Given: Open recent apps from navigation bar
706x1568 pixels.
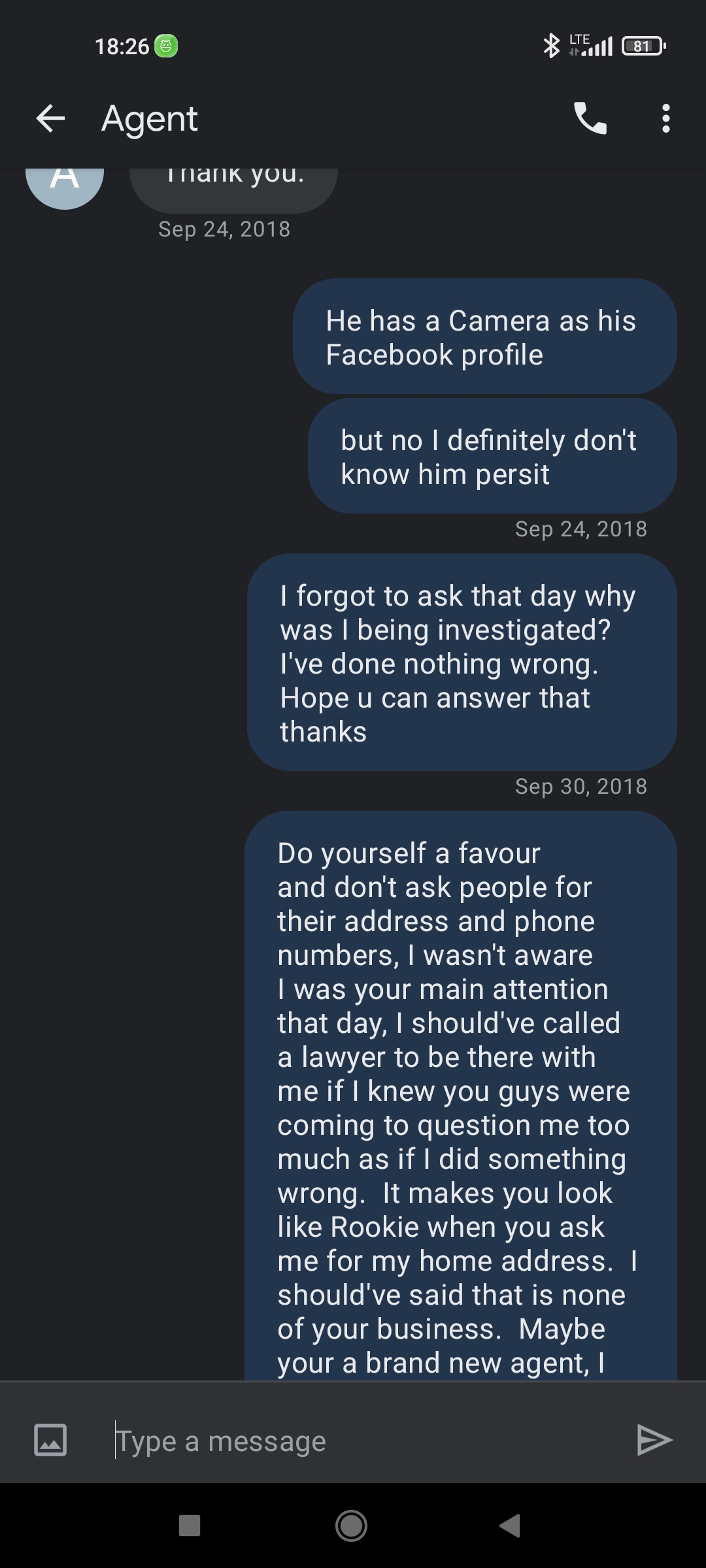Looking at the screenshot, I should tap(190, 1526).
